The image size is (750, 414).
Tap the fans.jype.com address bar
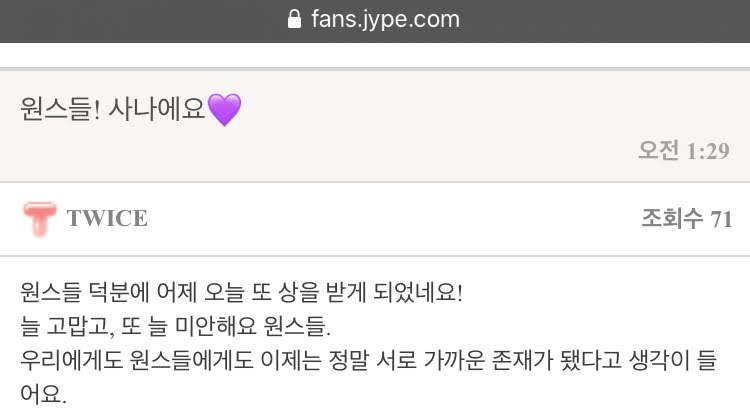pyautogui.click(x=375, y=20)
